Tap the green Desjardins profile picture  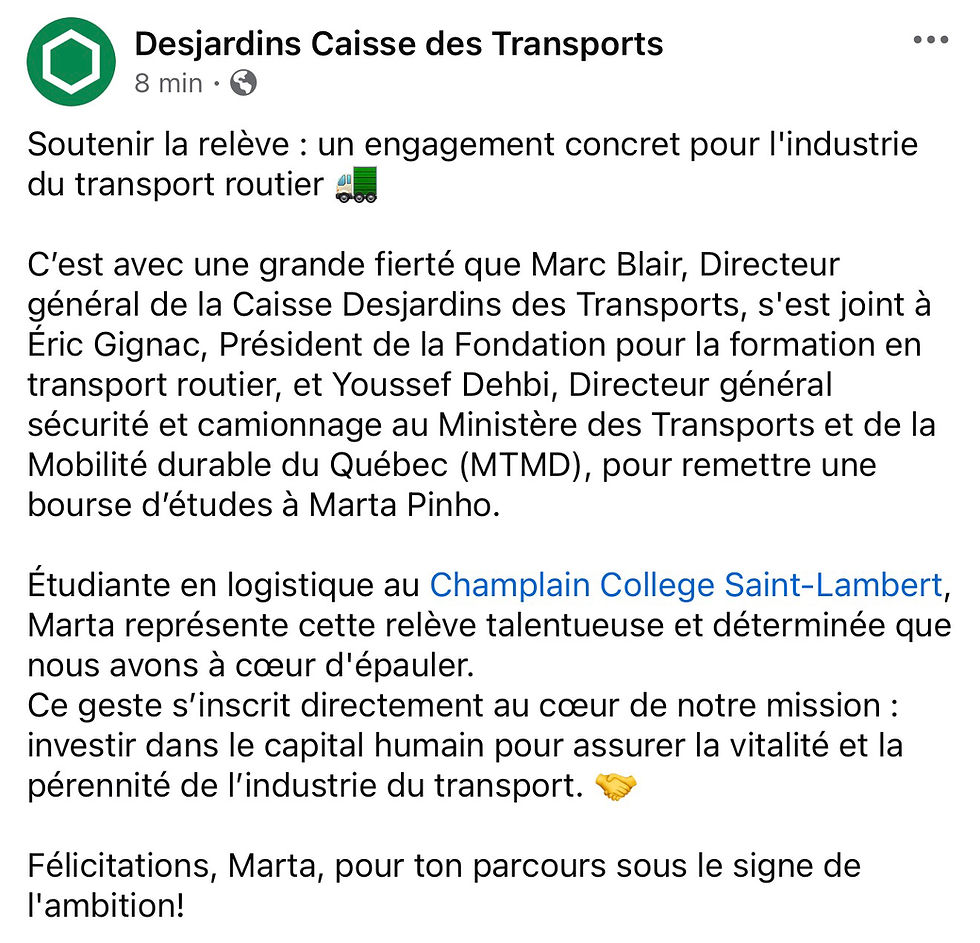[x=71, y=61]
